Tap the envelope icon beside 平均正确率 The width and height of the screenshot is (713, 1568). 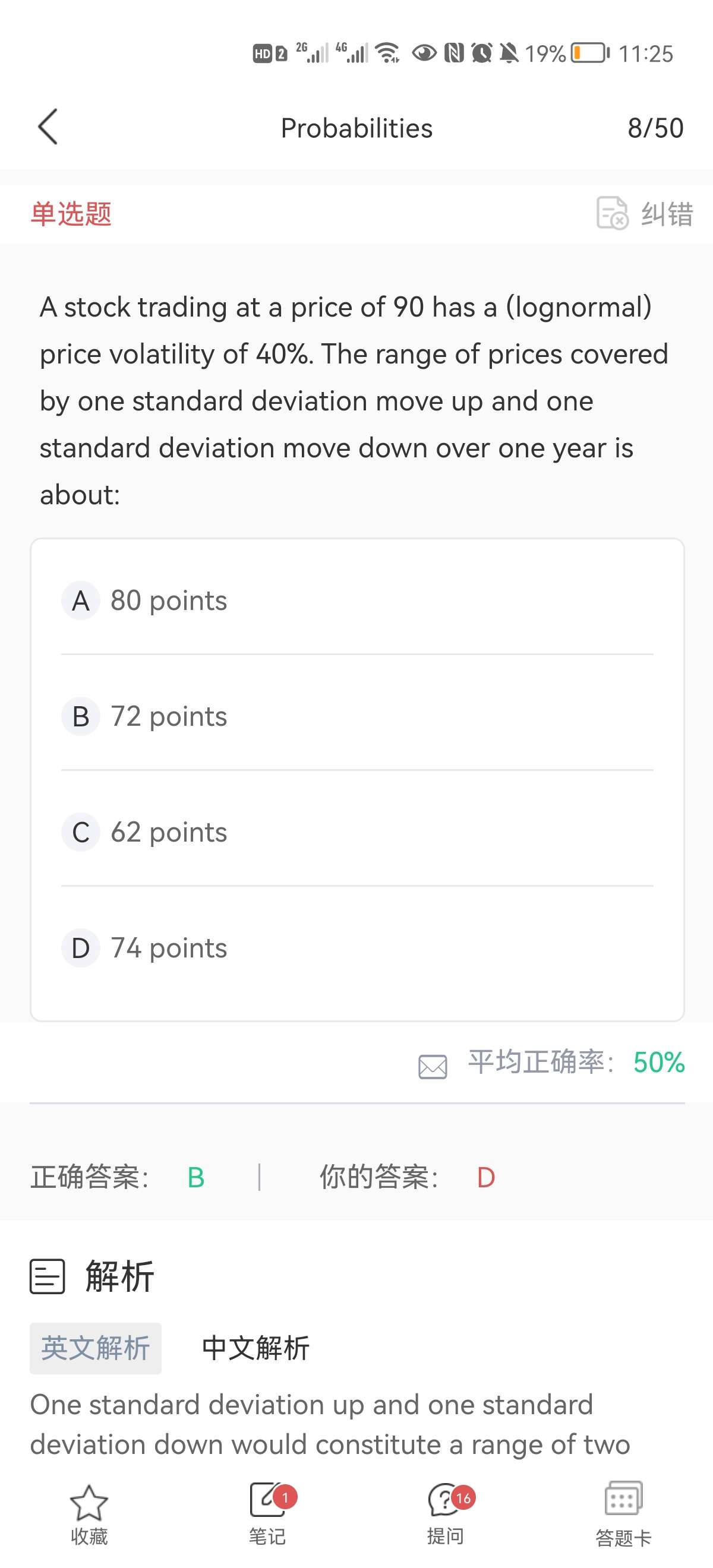point(433,1067)
